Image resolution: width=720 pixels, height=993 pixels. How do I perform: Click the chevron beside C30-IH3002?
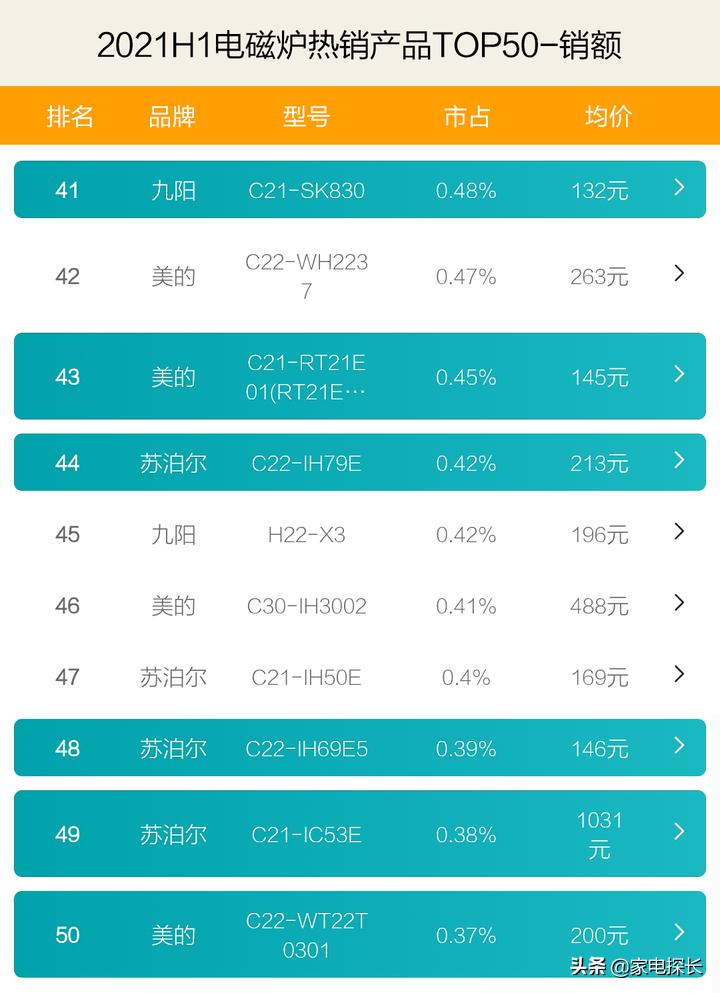[679, 605]
